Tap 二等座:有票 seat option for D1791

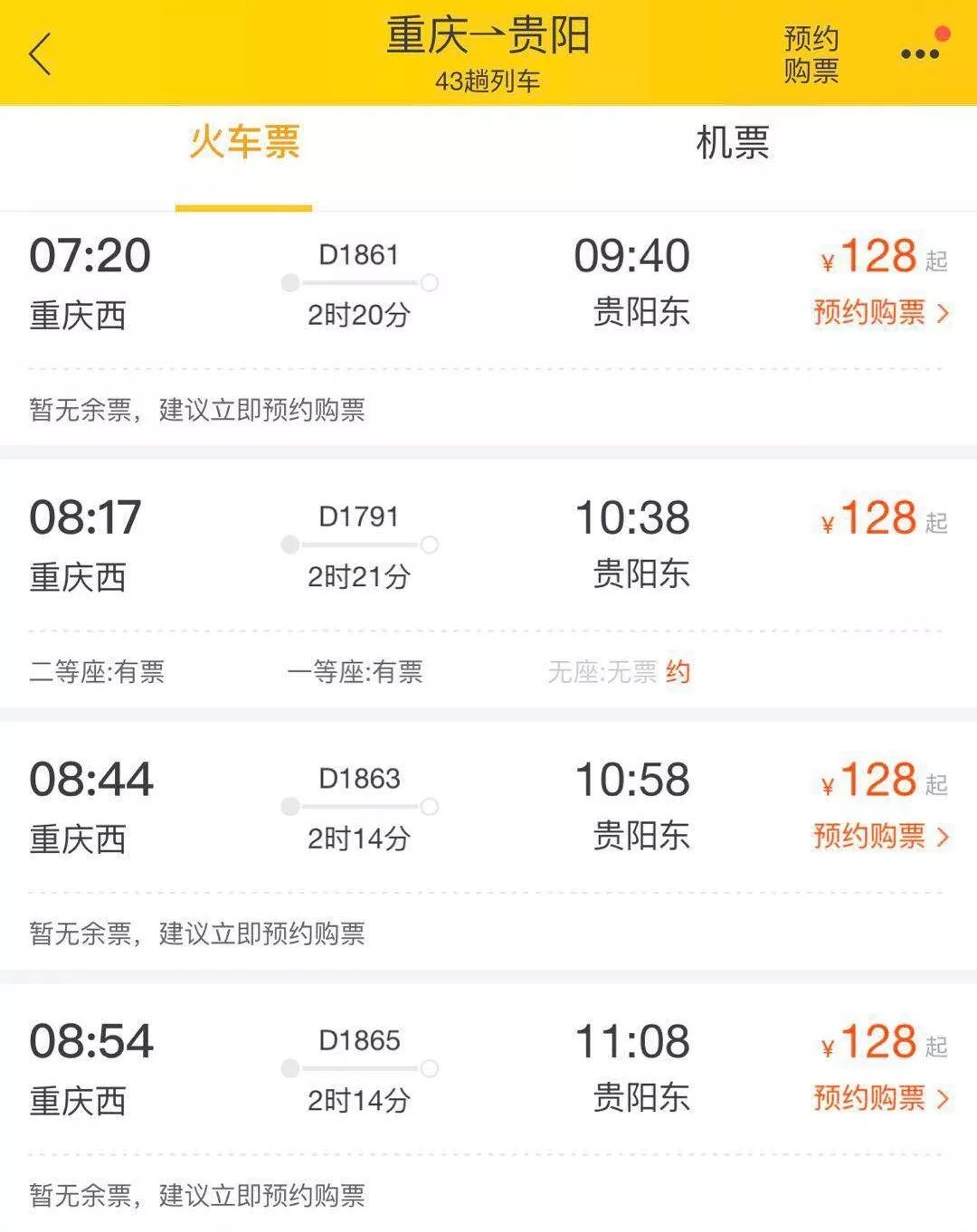[93, 672]
